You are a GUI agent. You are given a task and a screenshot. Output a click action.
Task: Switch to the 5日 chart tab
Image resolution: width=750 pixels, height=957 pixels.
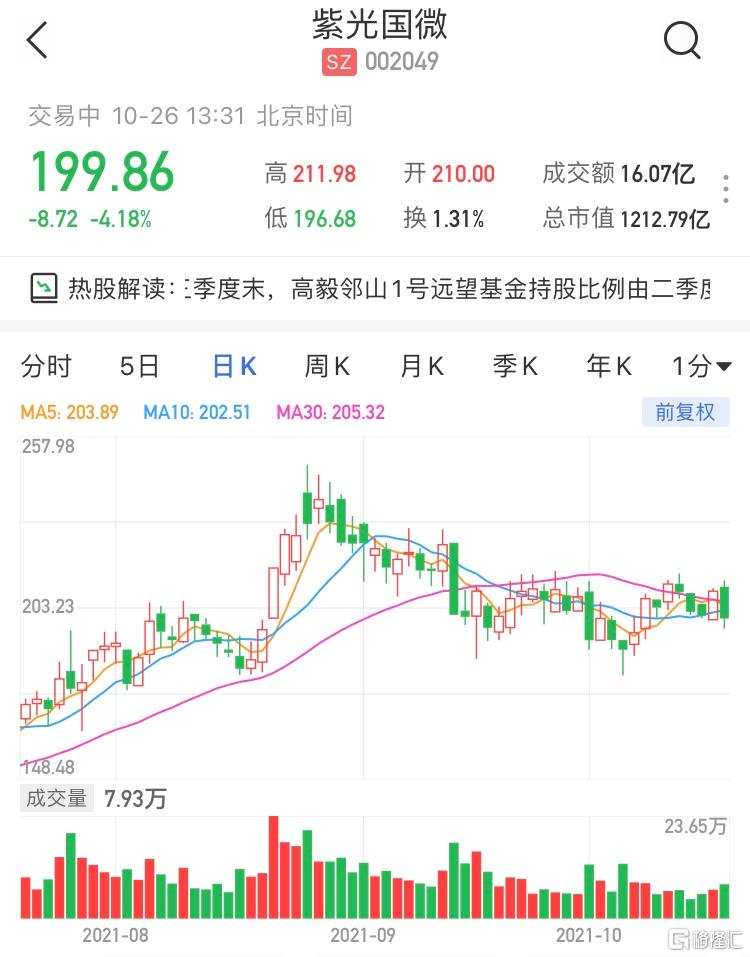(139, 367)
